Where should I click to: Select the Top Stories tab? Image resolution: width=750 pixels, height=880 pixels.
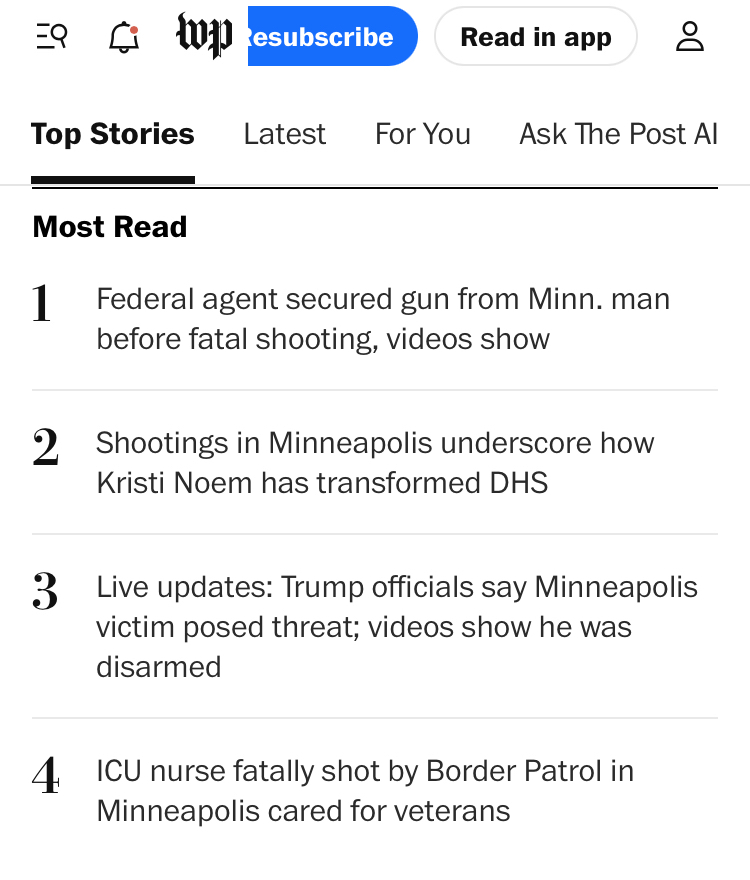click(x=113, y=134)
